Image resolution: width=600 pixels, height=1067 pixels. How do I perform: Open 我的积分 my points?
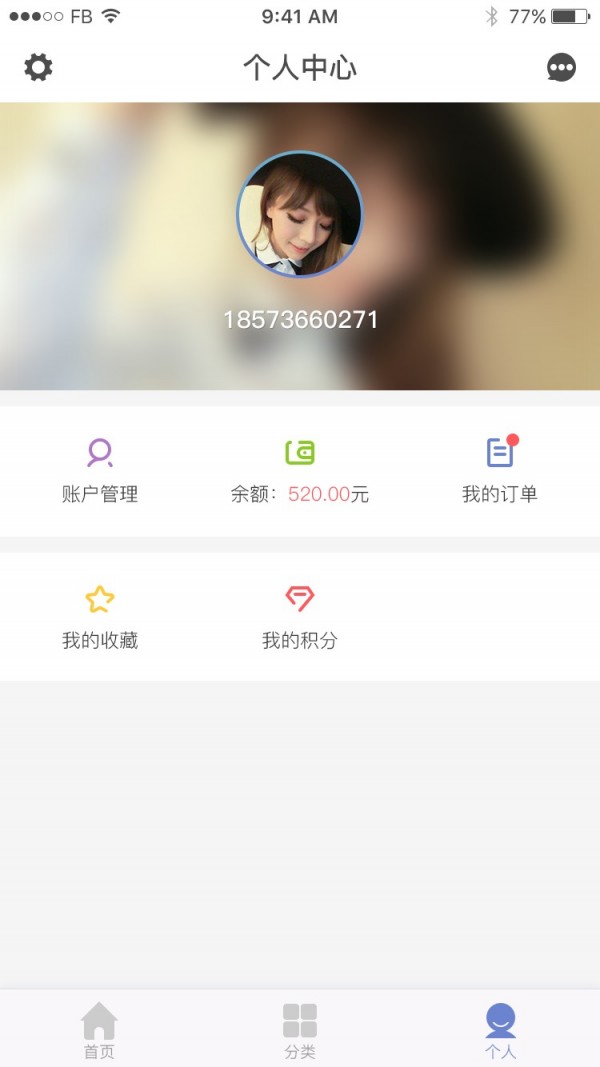click(300, 617)
